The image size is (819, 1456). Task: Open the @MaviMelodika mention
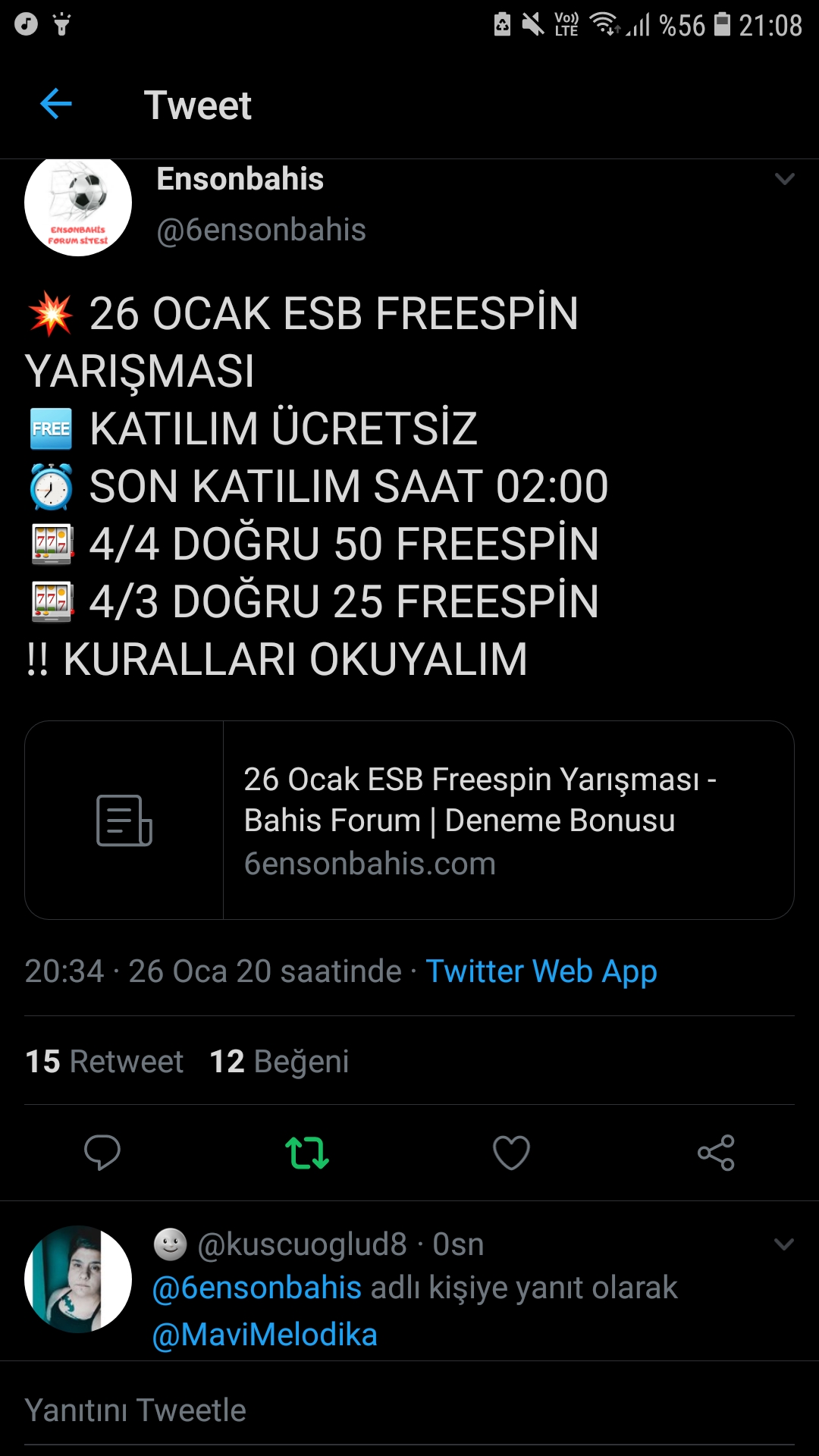point(265,1335)
